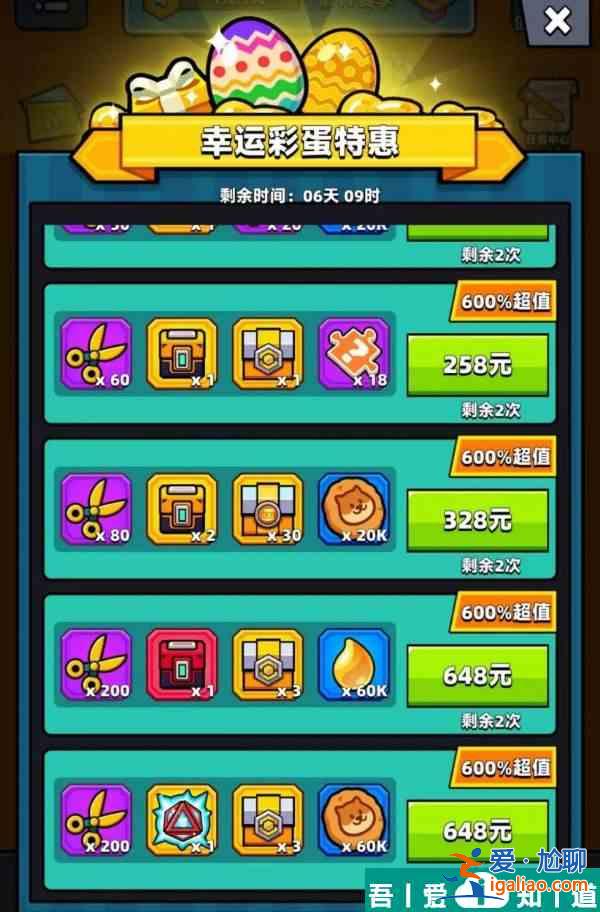View the red triangle gem x1 reward
This screenshot has width=600, height=912.
point(182,820)
